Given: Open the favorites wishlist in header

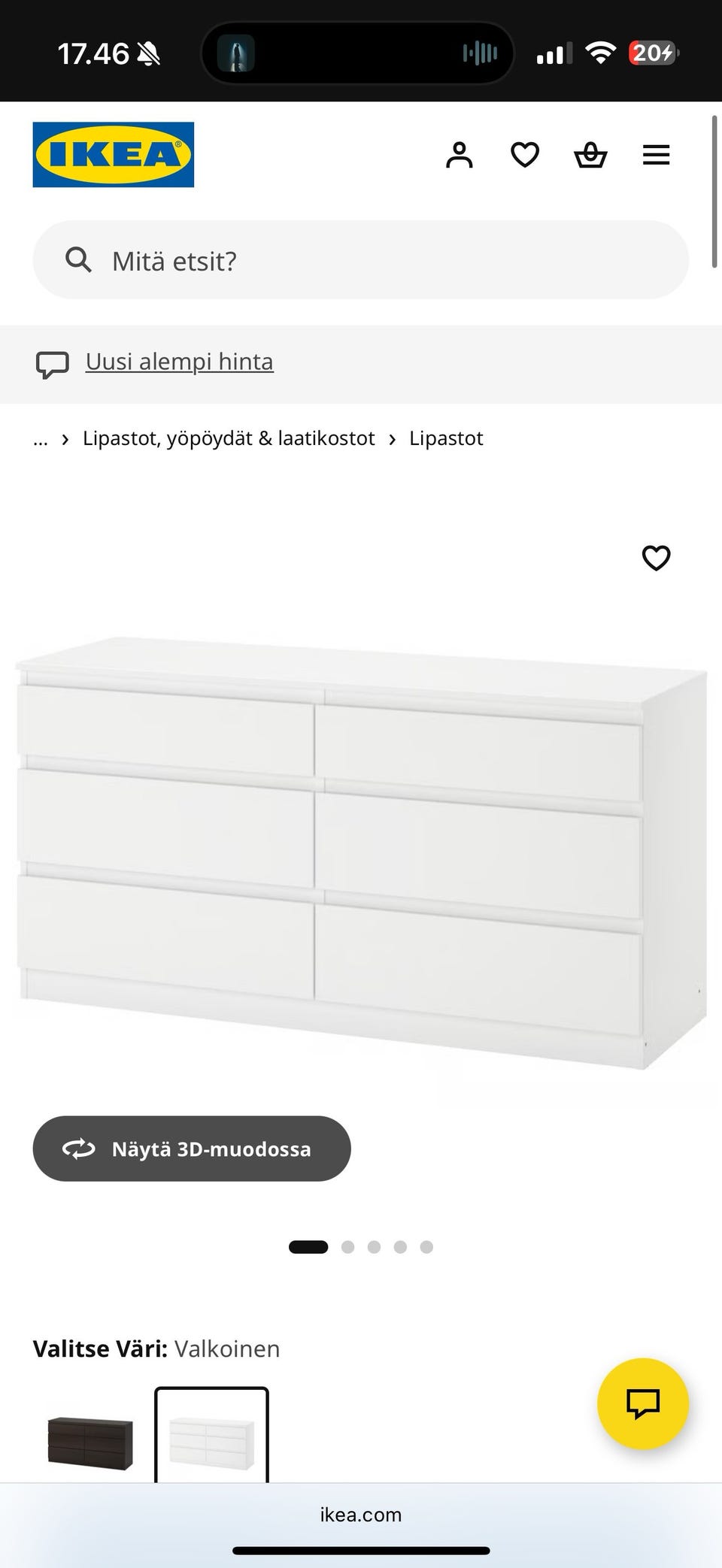Looking at the screenshot, I should tap(525, 155).
